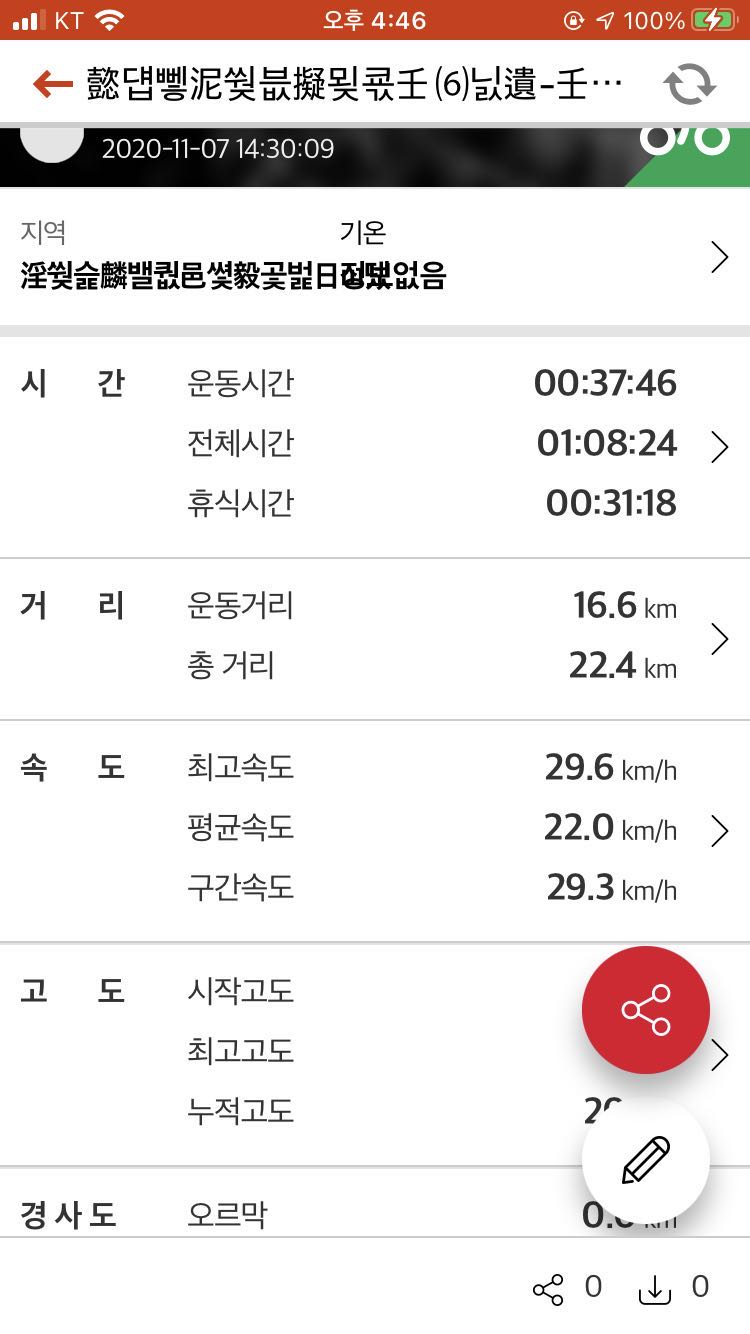
Task: Tap the share count icon in the bottom bar
Action: (x=549, y=1289)
